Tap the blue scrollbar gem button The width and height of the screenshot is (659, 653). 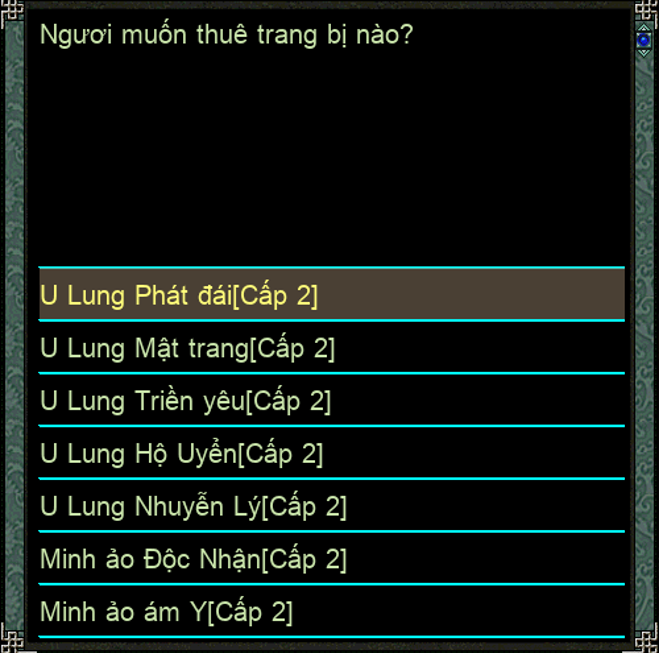click(x=643, y=39)
